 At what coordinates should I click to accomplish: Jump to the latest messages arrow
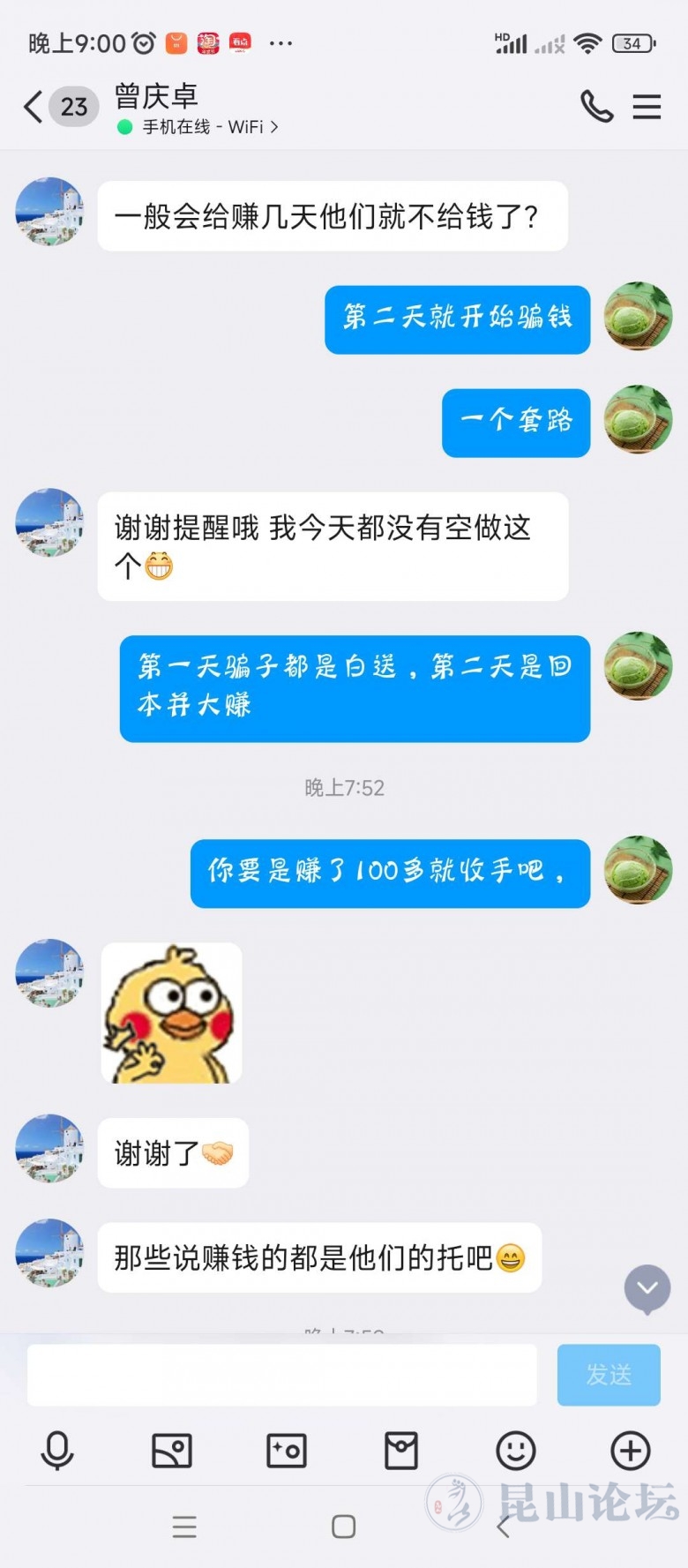pyautogui.click(x=647, y=1288)
